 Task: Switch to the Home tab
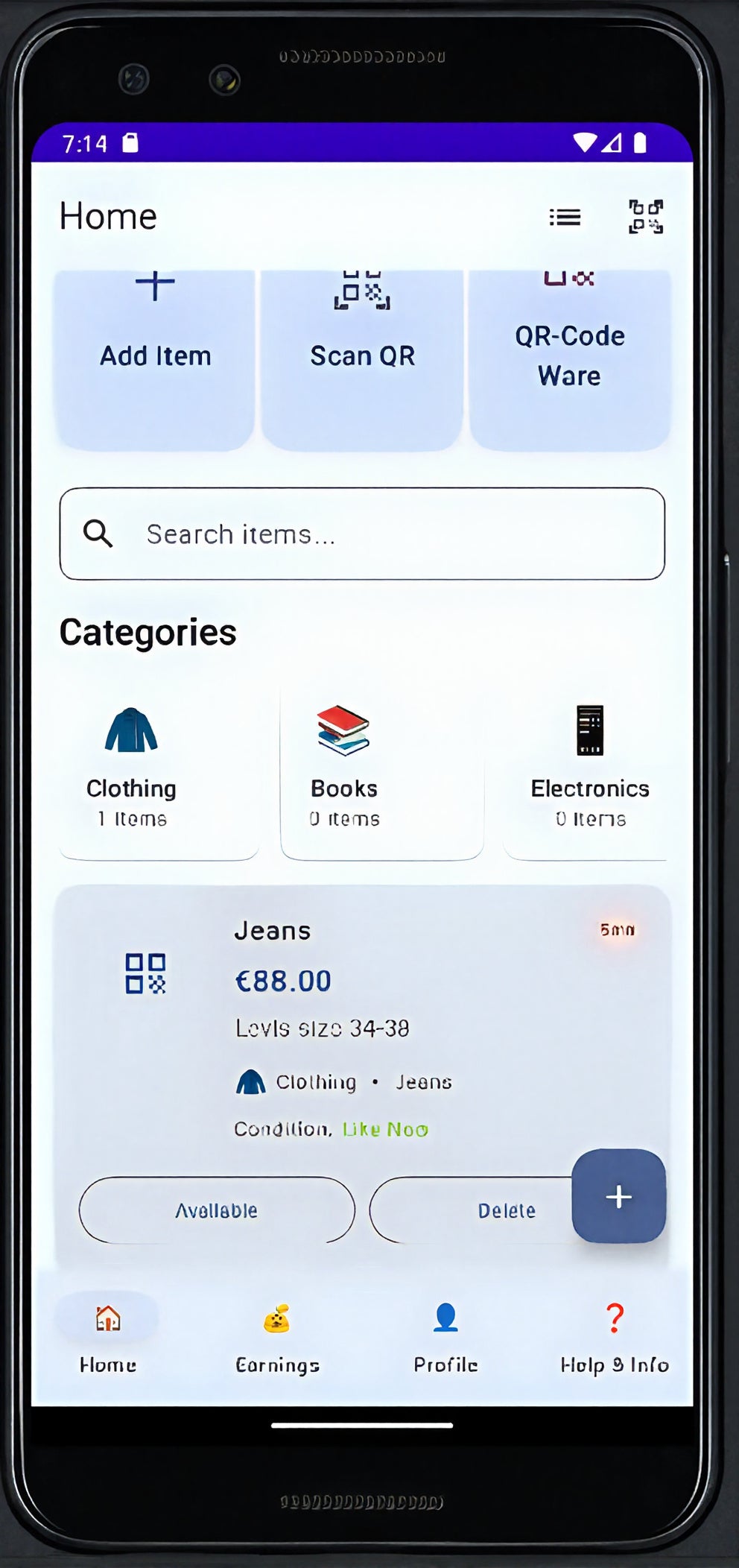point(108,1338)
